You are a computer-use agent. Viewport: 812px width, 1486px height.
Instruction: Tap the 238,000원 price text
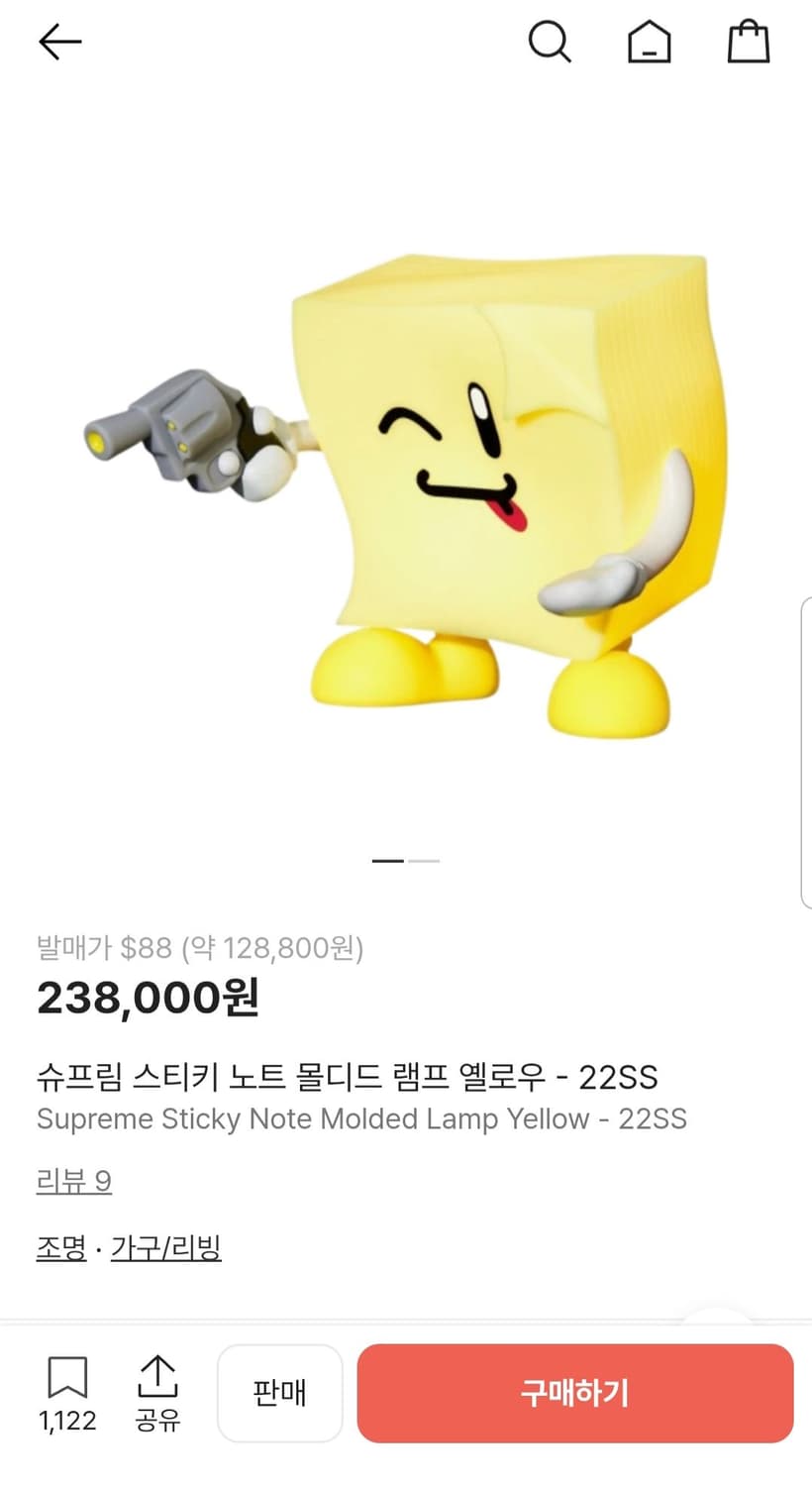(147, 999)
